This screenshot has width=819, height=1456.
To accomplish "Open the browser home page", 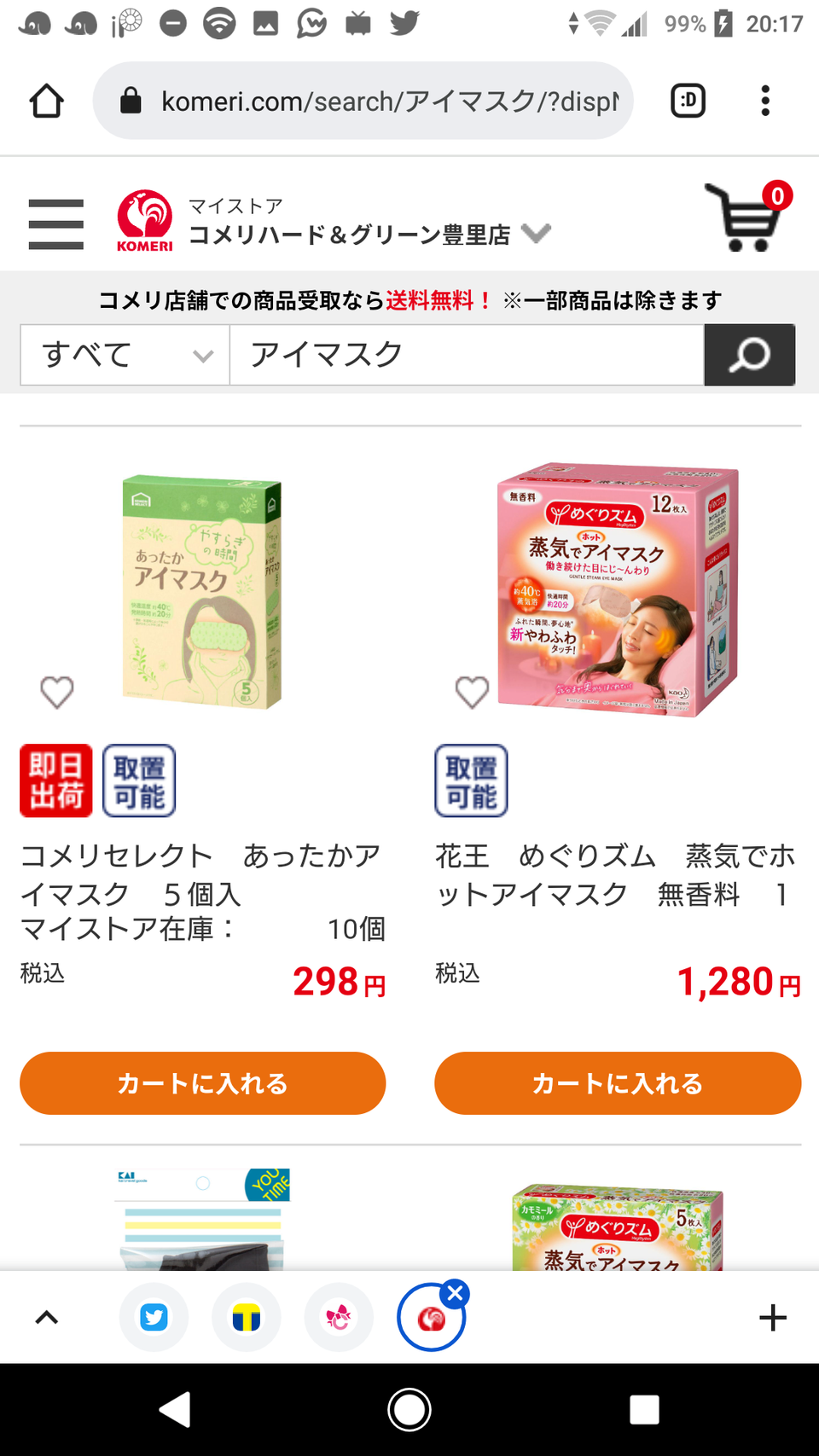I will click(47, 101).
